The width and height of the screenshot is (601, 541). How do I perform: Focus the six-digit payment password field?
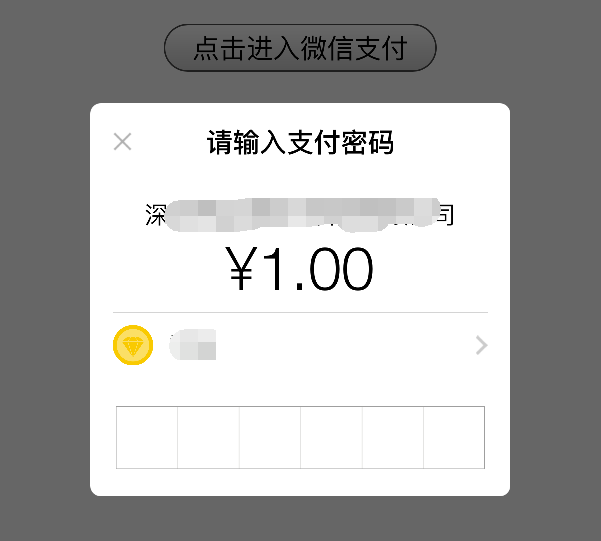[300, 437]
